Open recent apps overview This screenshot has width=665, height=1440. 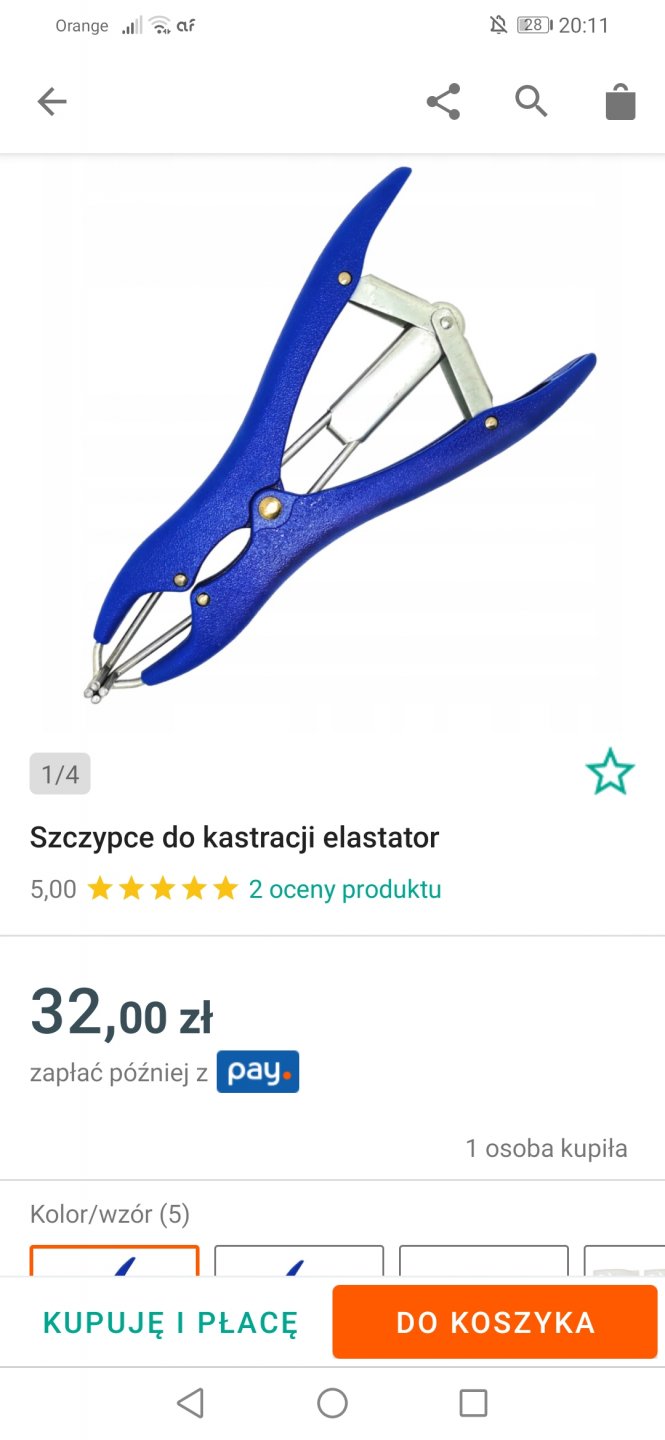(473, 1403)
